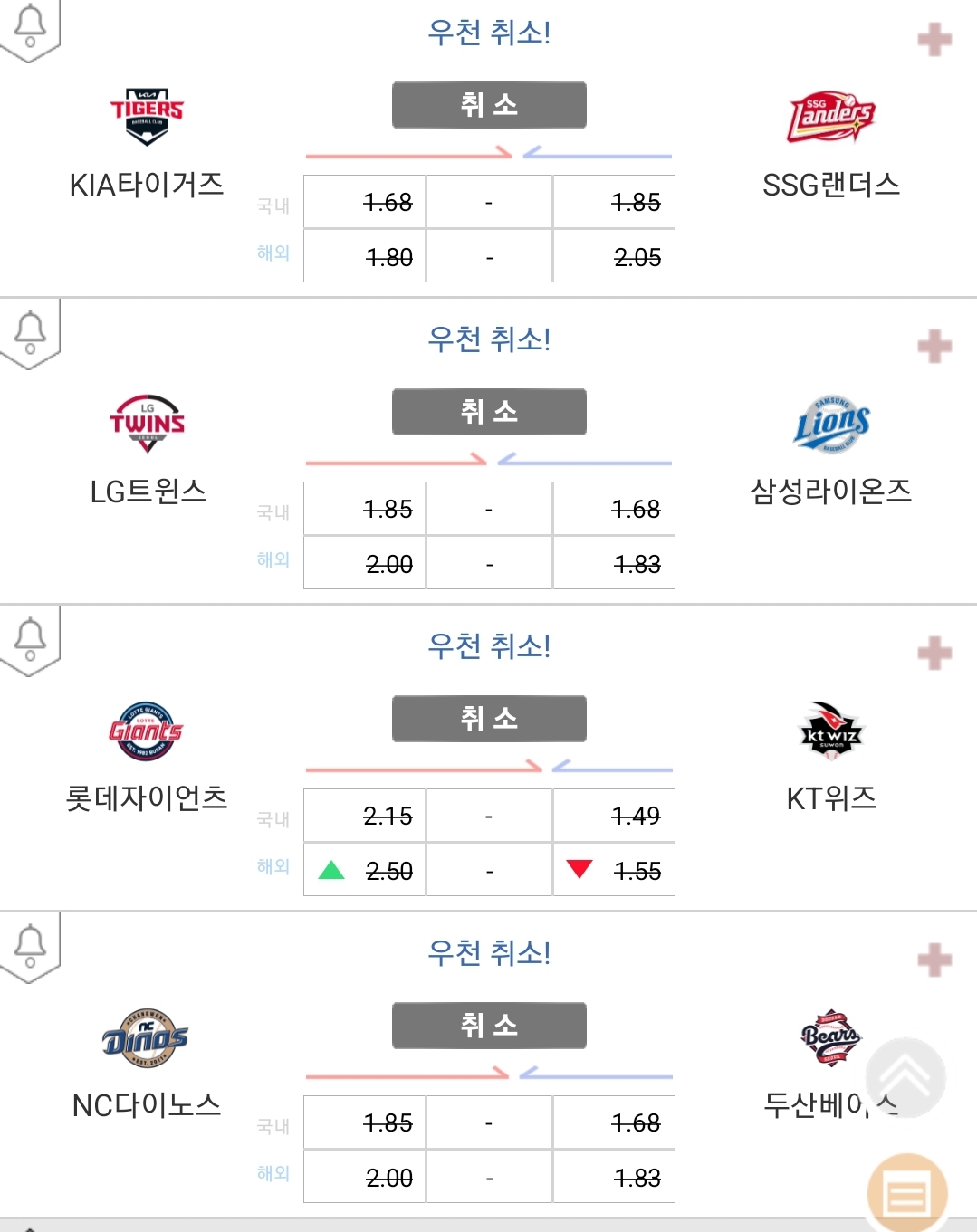977x1232 pixels.
Task: Set alert bell for LG트윈스 match
Action: tap(30, 331)
